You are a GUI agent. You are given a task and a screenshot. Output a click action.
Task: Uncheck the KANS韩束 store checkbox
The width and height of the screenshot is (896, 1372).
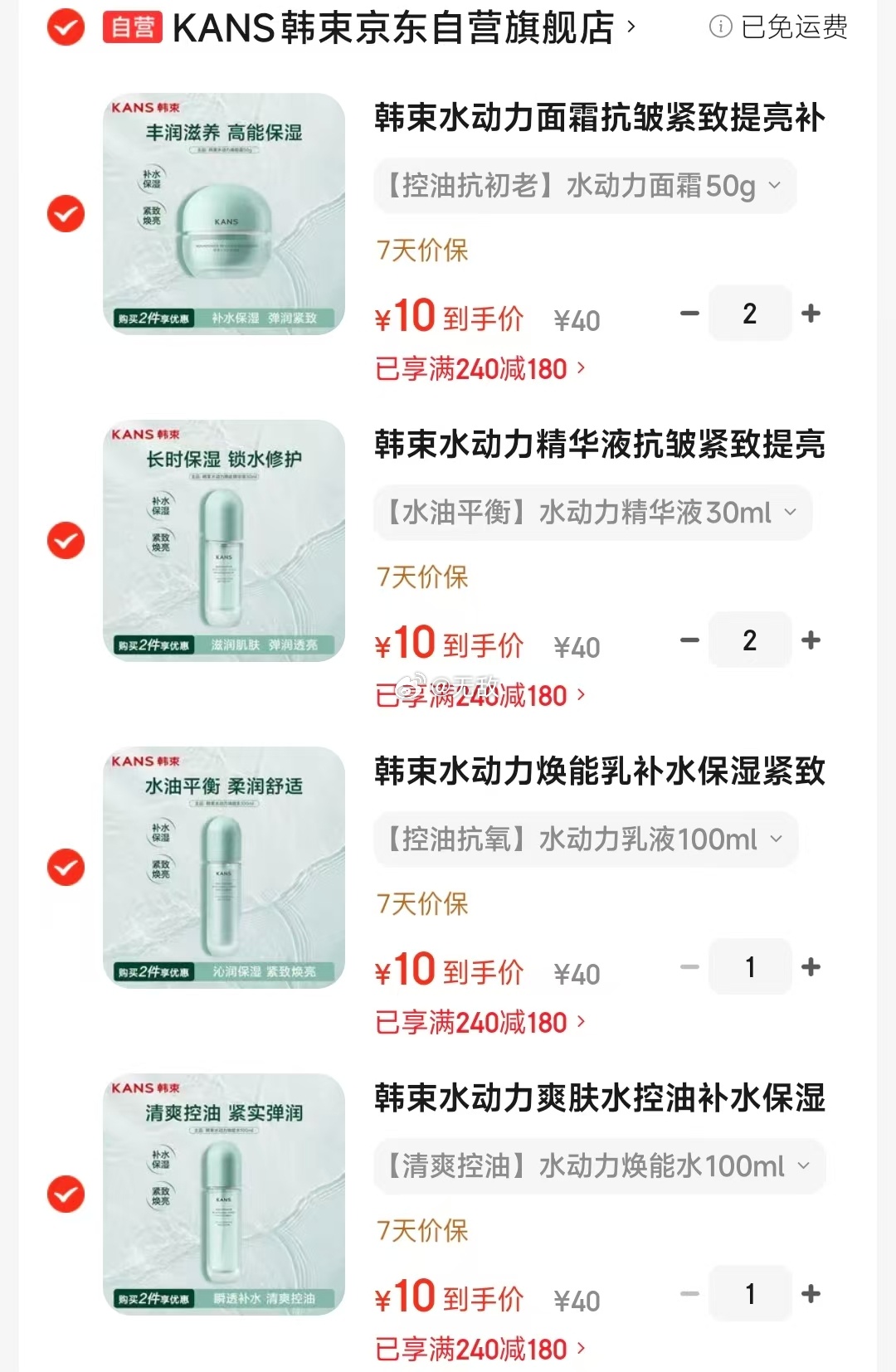click(x=66, y=28)
